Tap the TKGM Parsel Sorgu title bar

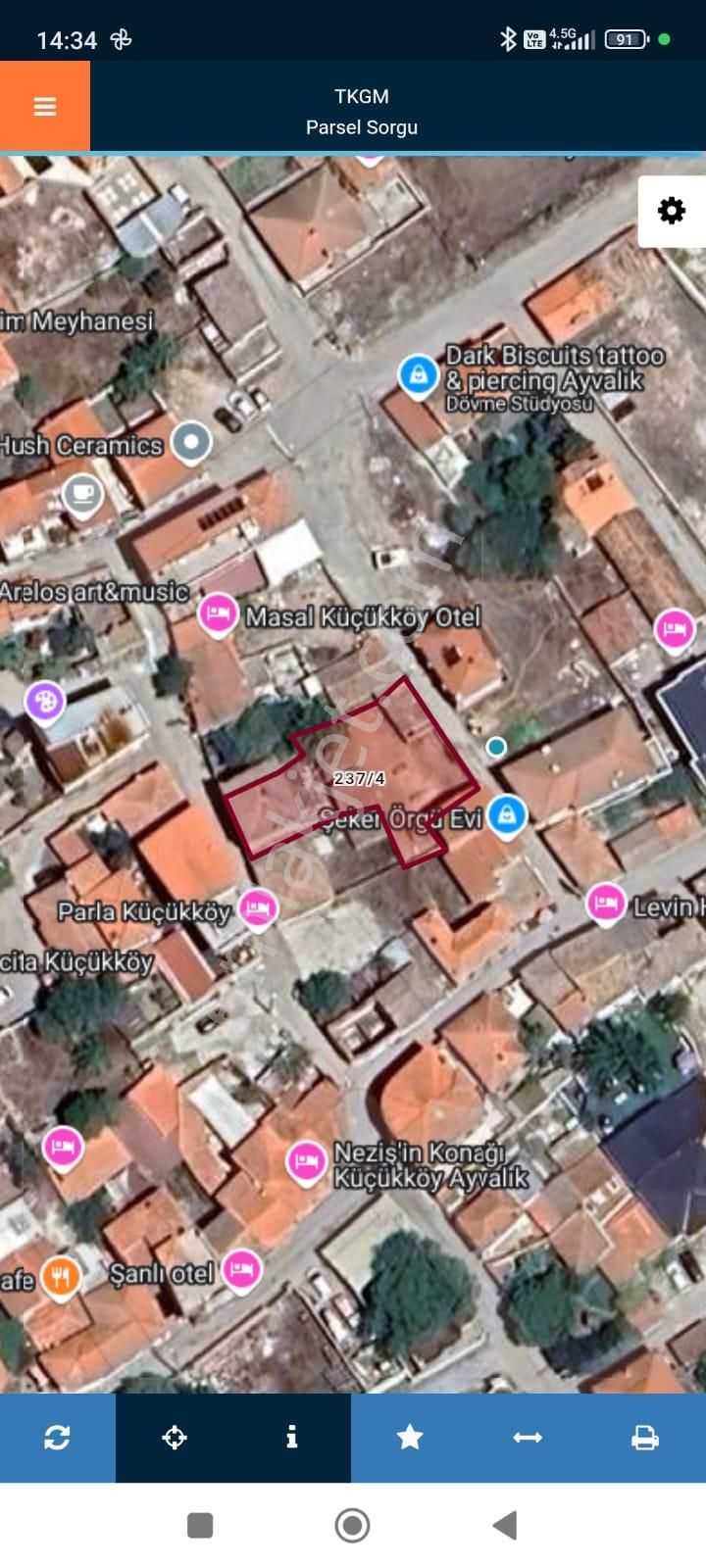click(x=362, y=111)
